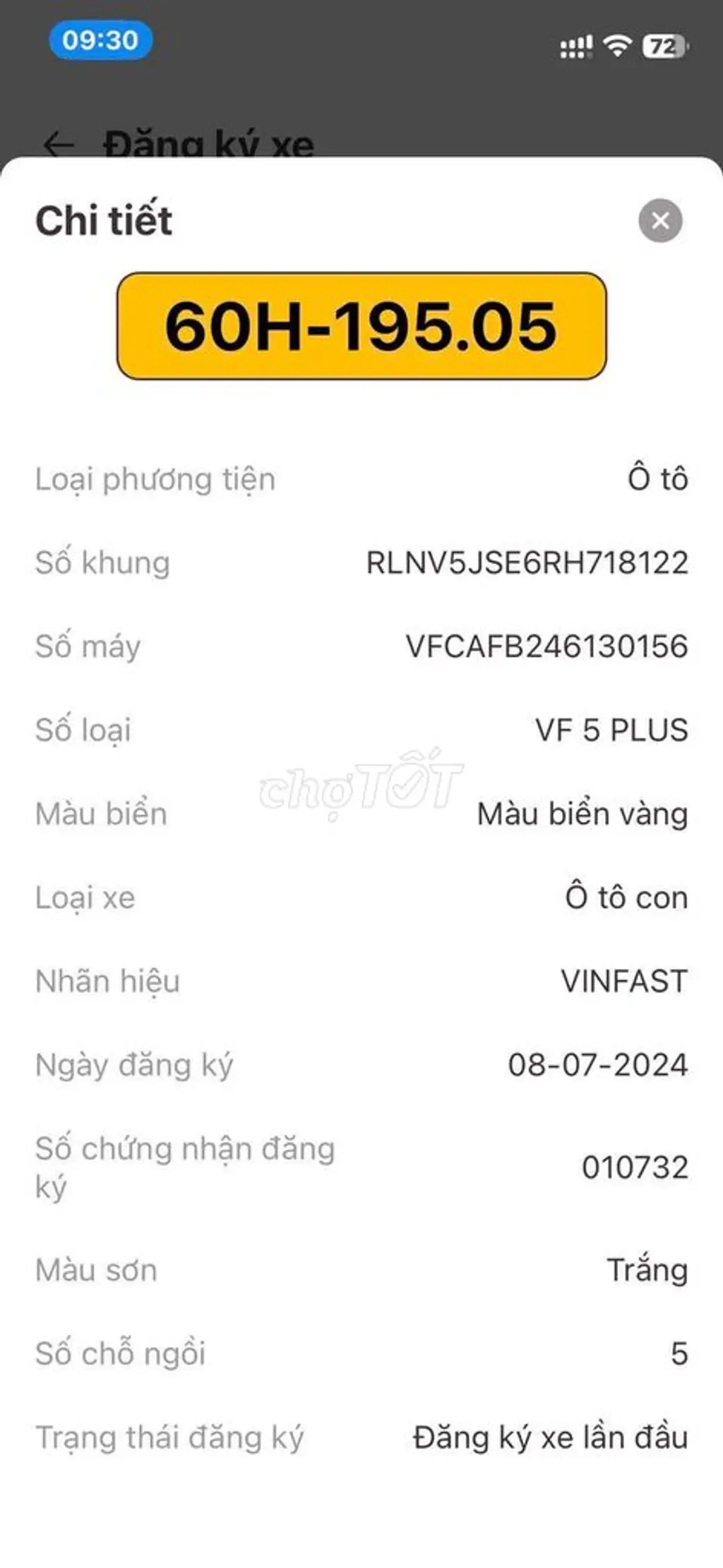Select seat count value 5

(680, 1354)
